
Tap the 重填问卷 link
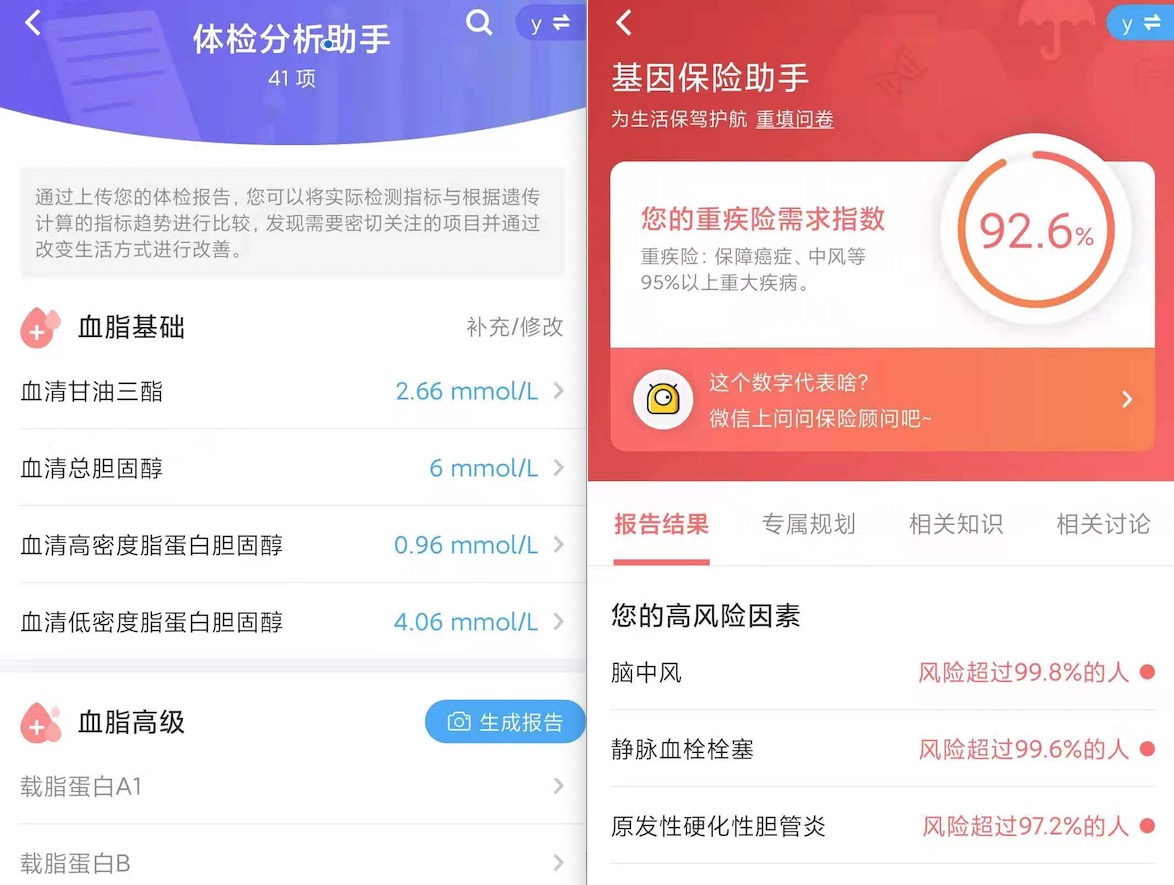click(794, 120)
